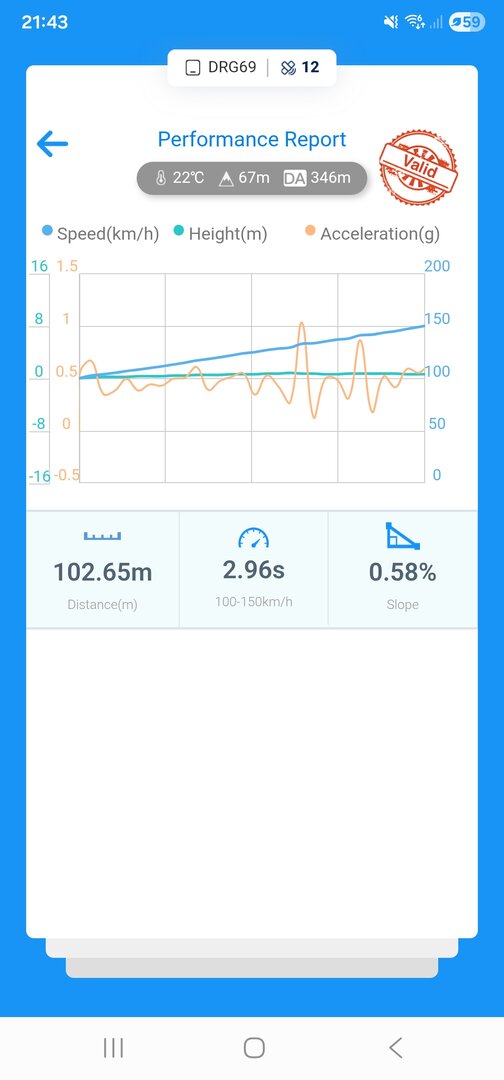Tap the system home button

click(x=254, y=1048)
